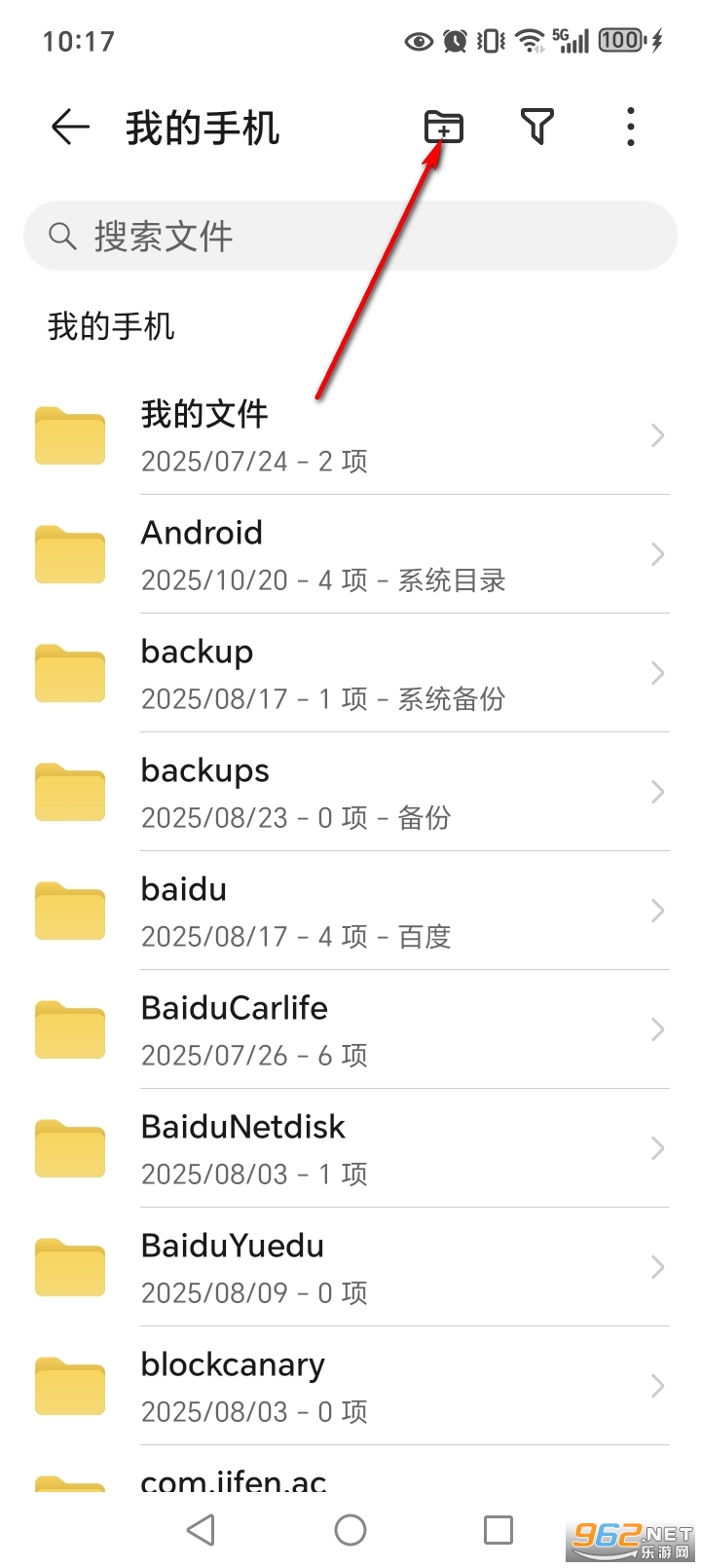The image size is (701, 1568).
Task: Open blockcanary using its chevron arrow
Action: point(656,1386)
